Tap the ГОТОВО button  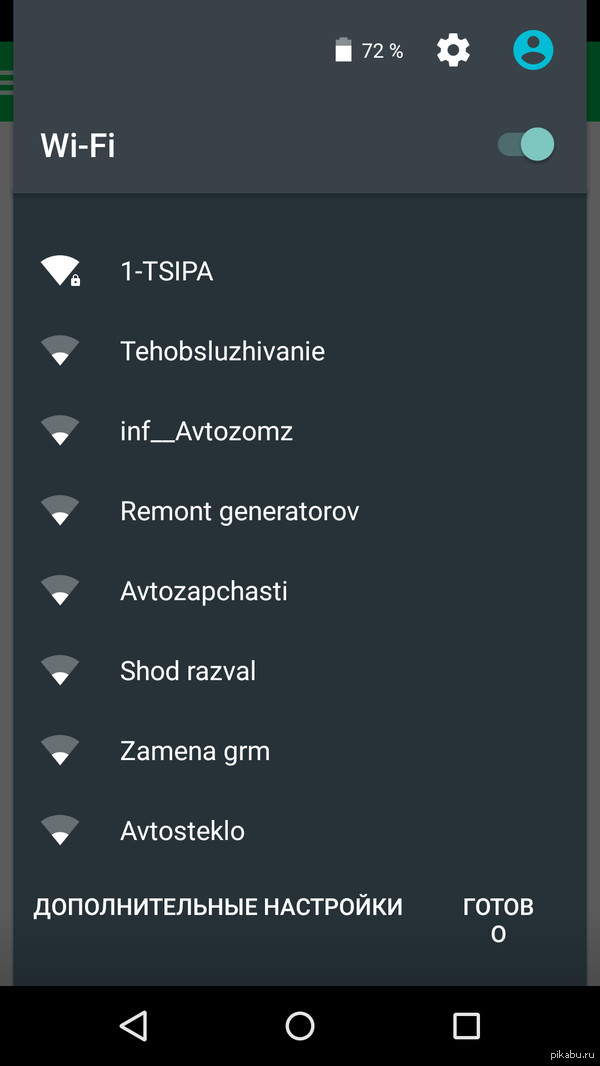click(x=498, y=919)
